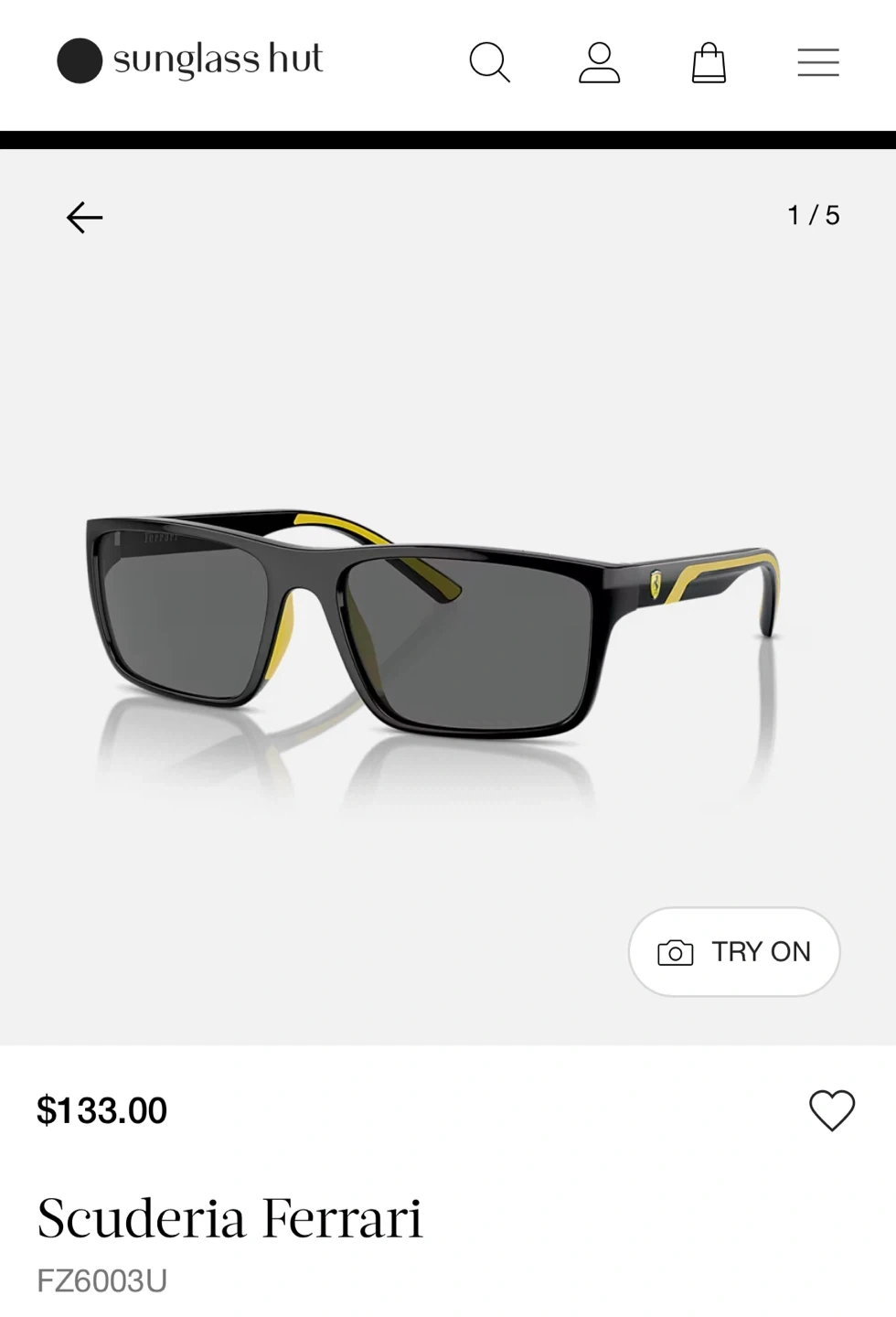The height and width of the screenshot is (1317, 896).
Task: Go back with the arrow icon
Action: tap(84, 218)
